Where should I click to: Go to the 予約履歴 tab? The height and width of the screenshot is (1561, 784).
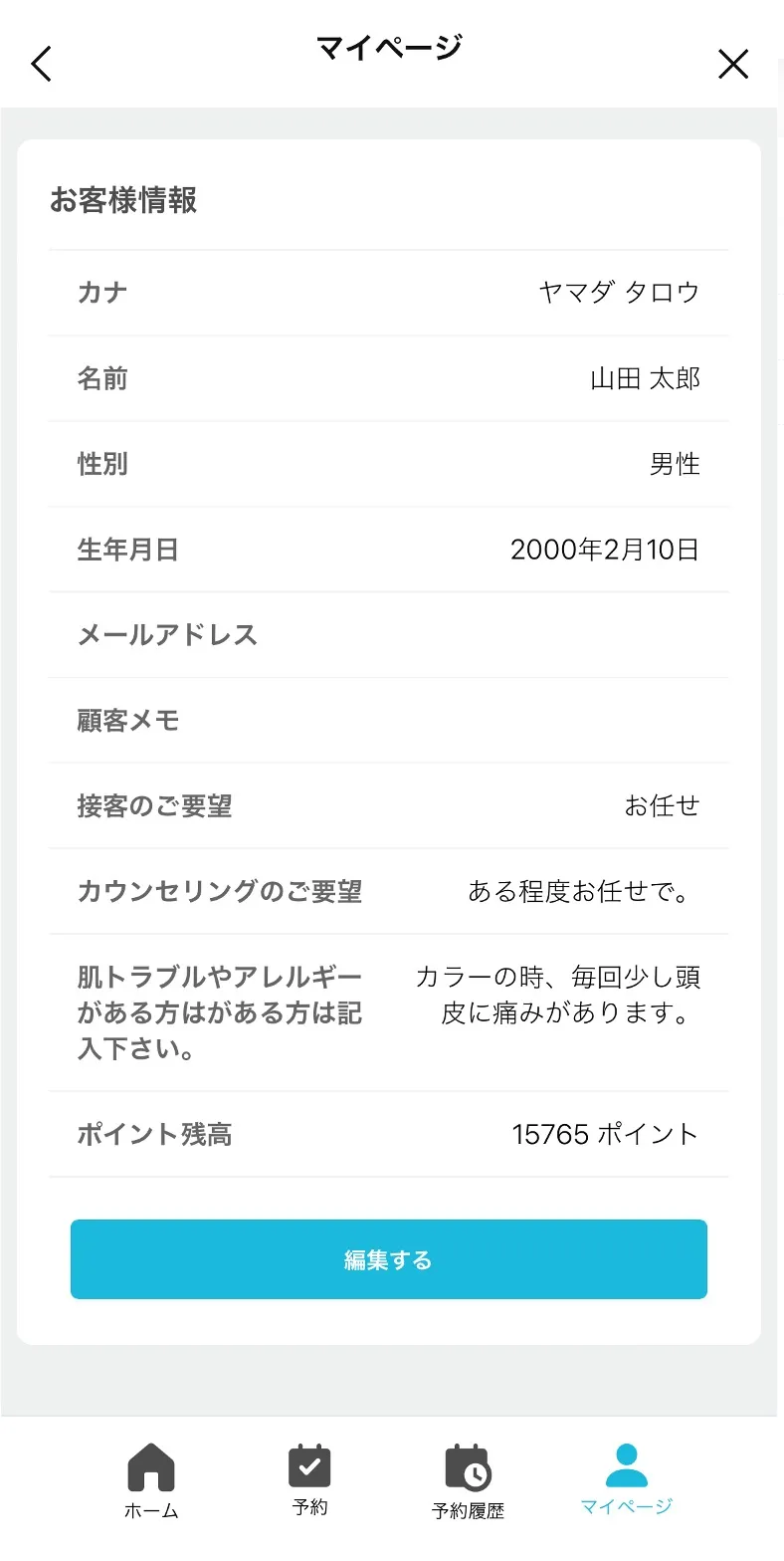click(468, 1480)
